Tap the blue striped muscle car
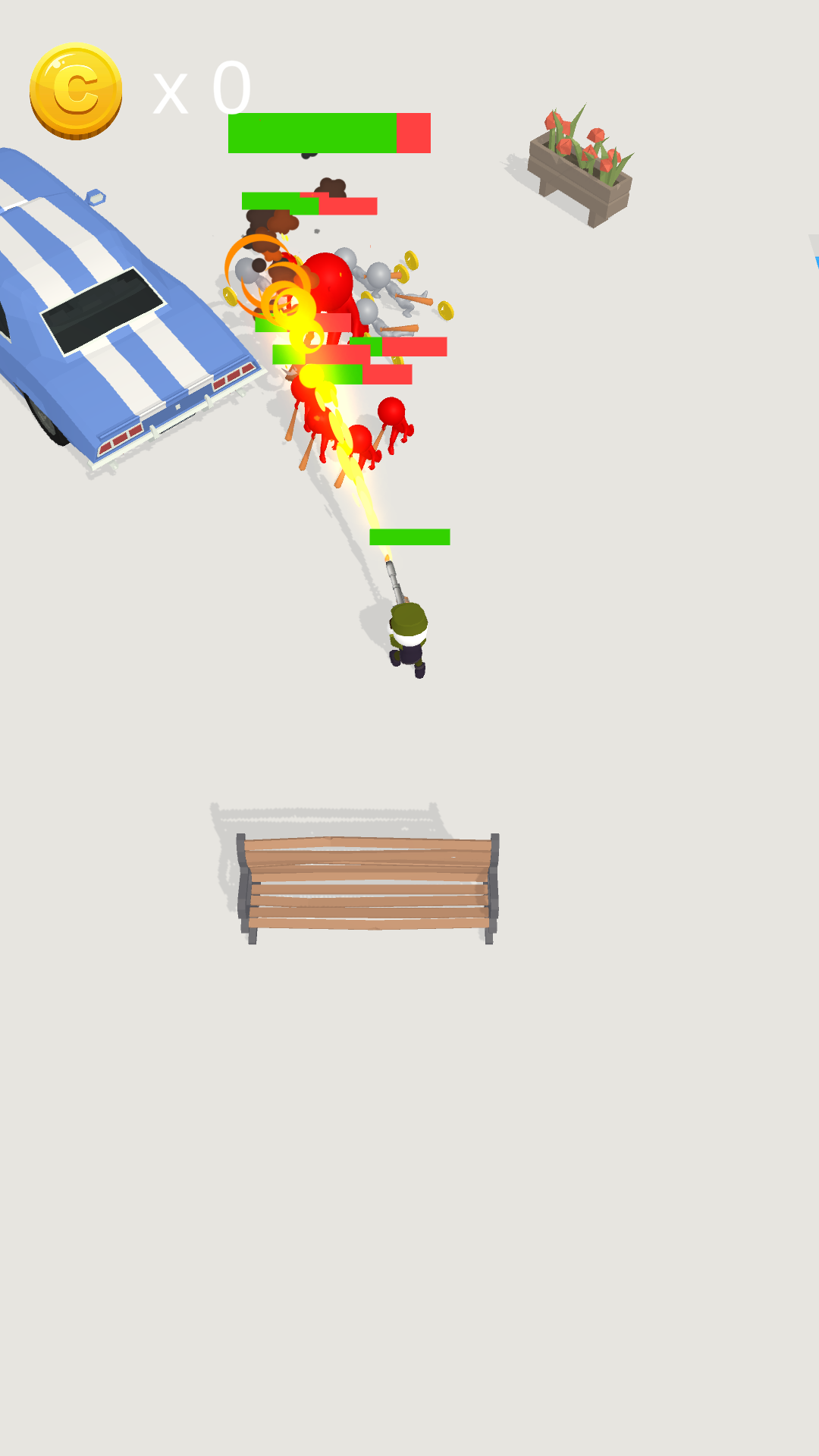 coord(114,303)
